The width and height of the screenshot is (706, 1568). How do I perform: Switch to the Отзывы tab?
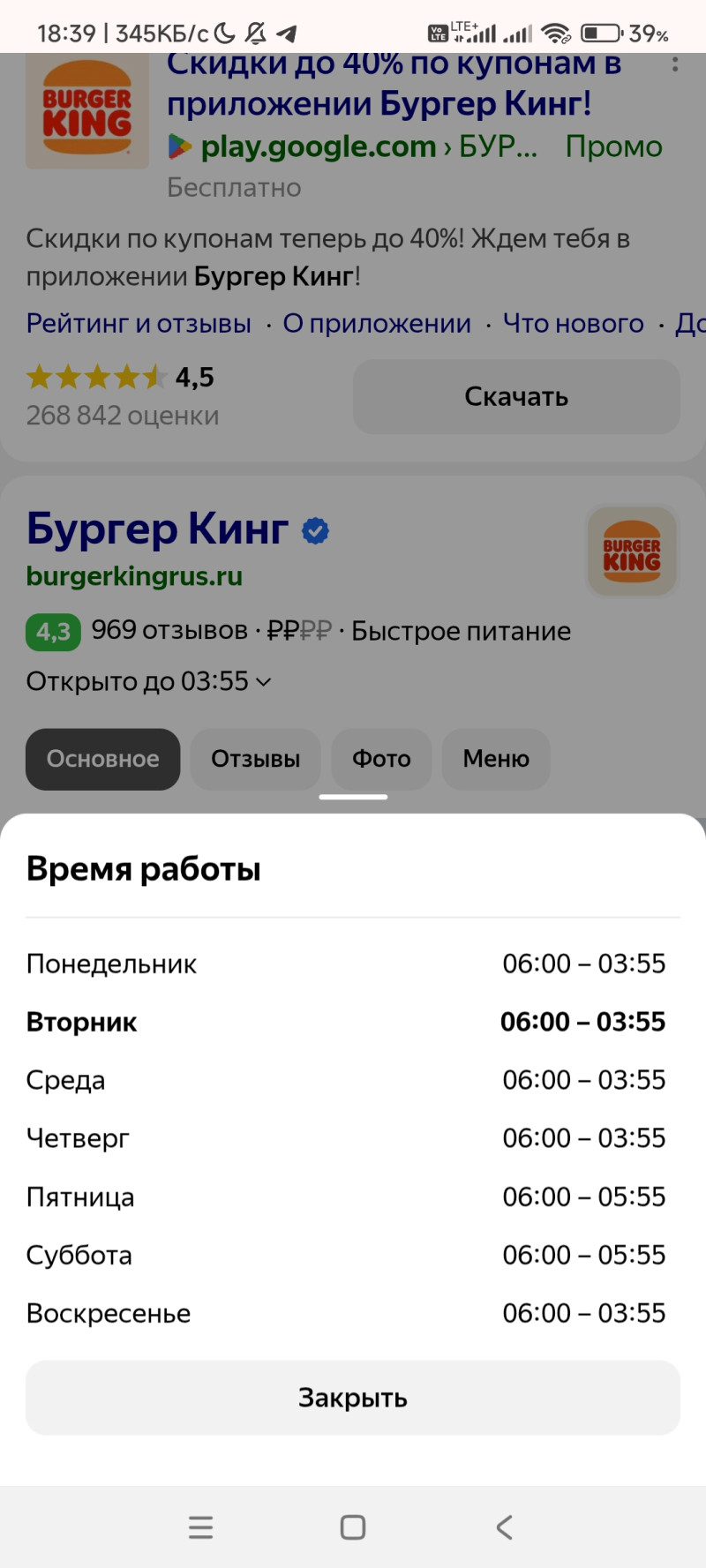coord(255,759)
